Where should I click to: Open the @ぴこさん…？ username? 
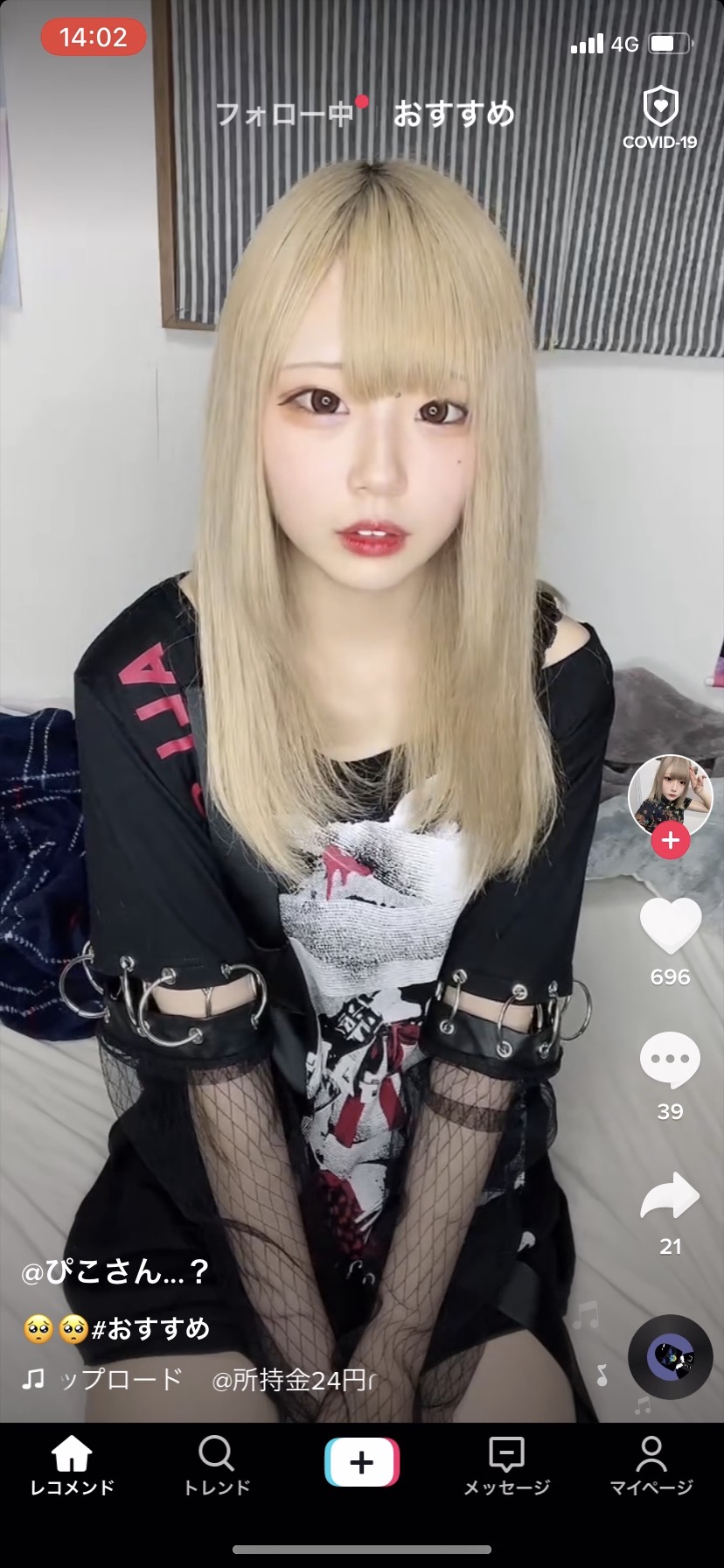coord(115,1271)
